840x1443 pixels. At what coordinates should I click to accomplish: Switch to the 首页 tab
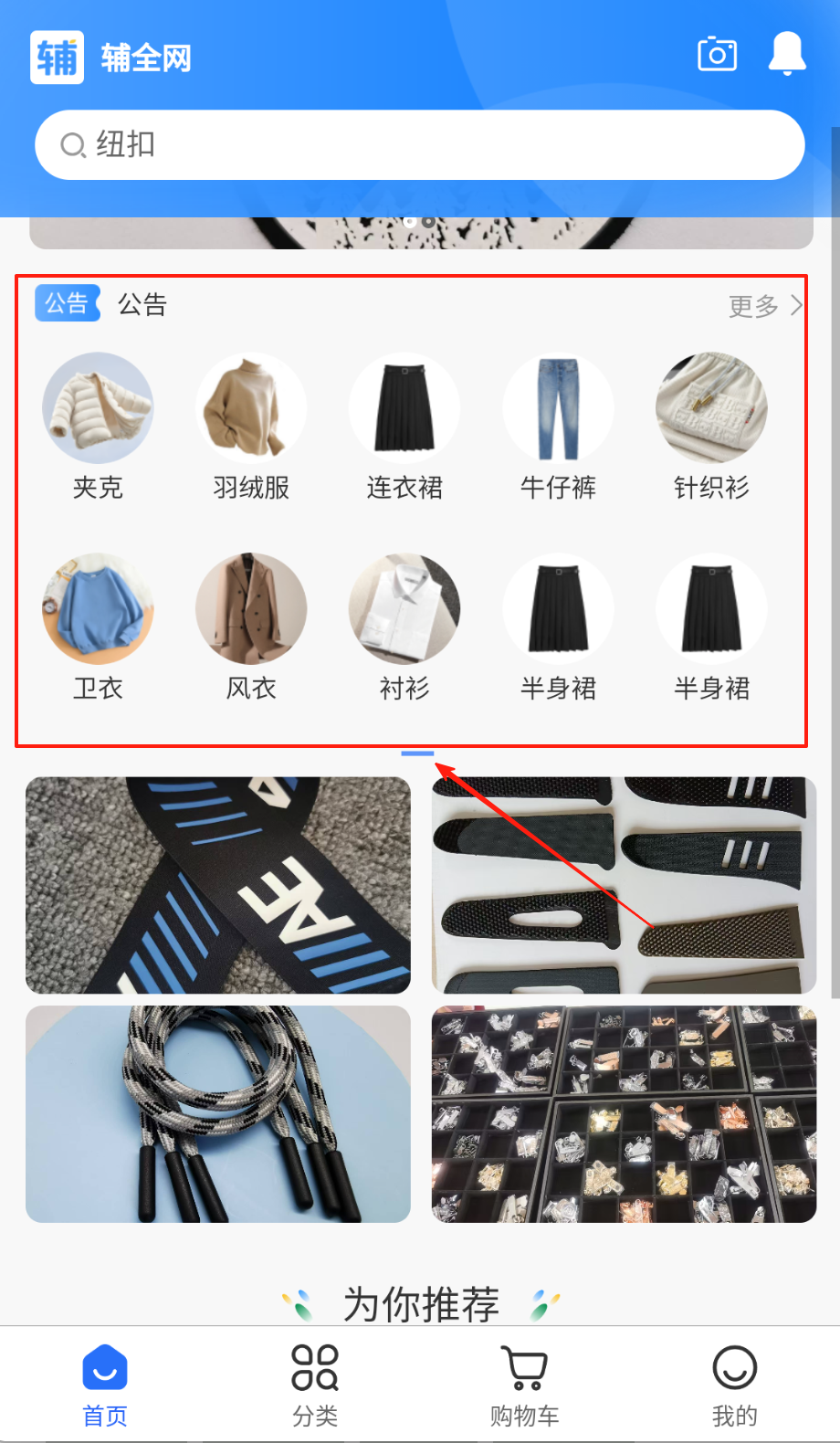[x=105, y=1385]
